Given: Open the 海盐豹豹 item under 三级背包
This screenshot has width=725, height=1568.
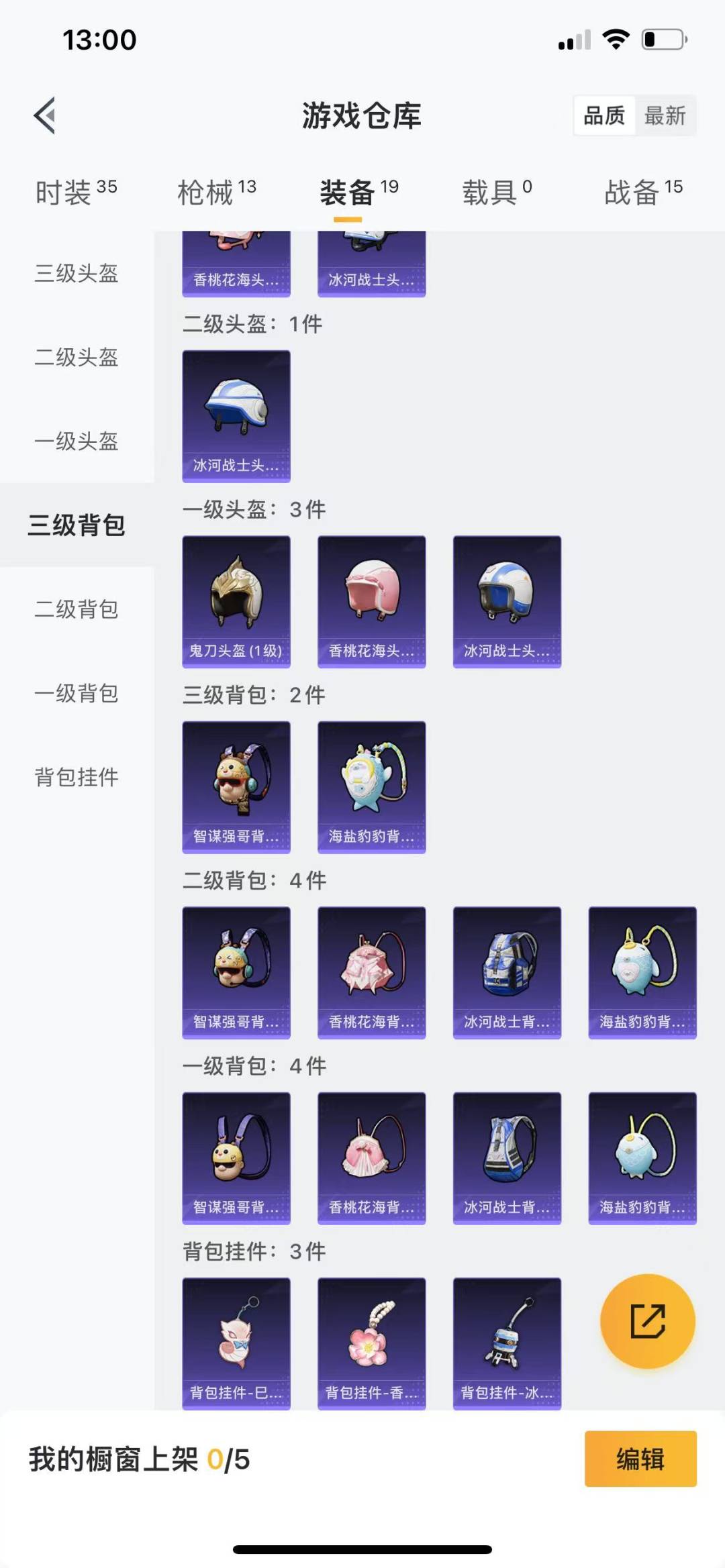Looking at the screenshot, I should [371, 786].
